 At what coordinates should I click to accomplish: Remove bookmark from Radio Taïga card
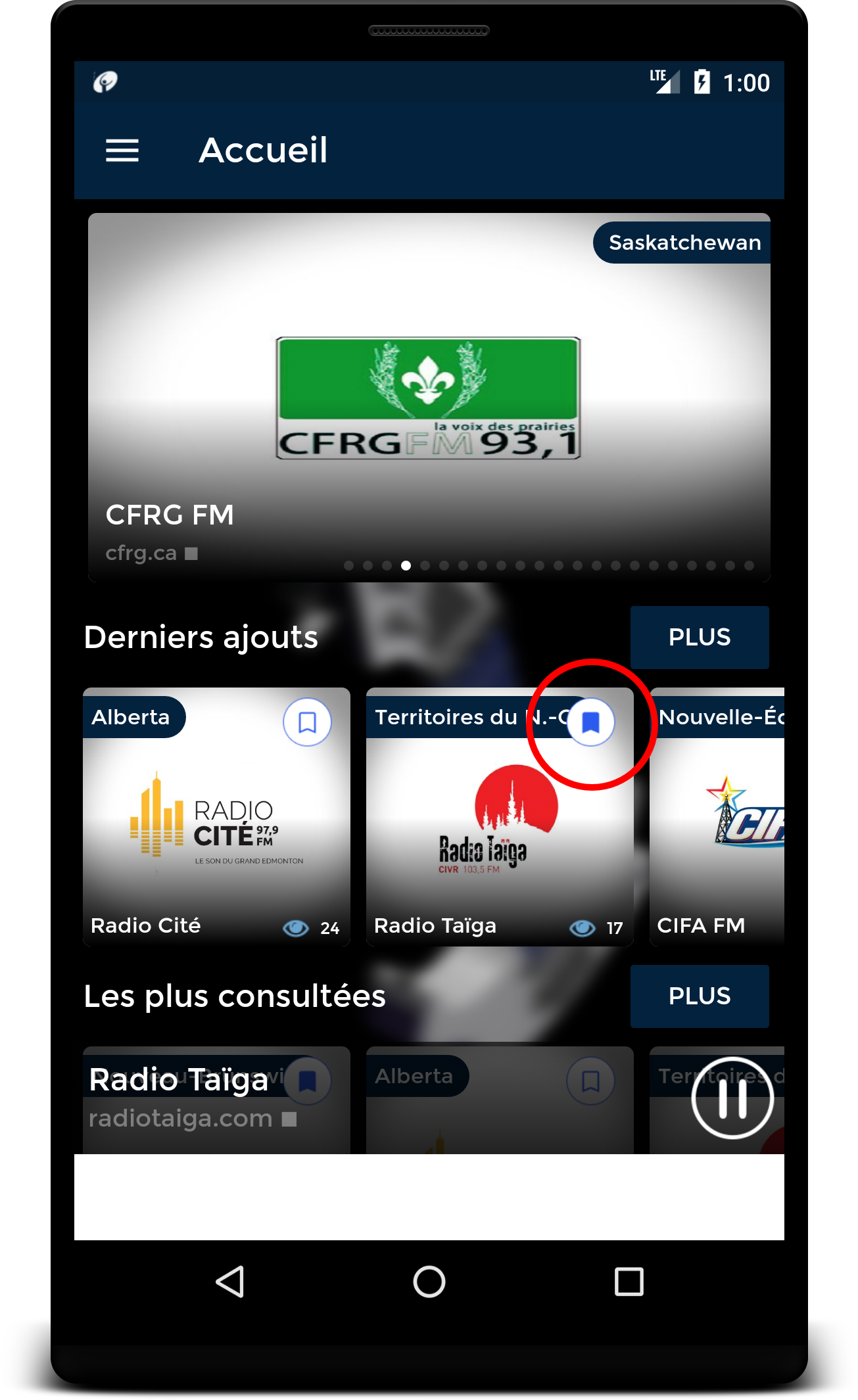point(591,722)
